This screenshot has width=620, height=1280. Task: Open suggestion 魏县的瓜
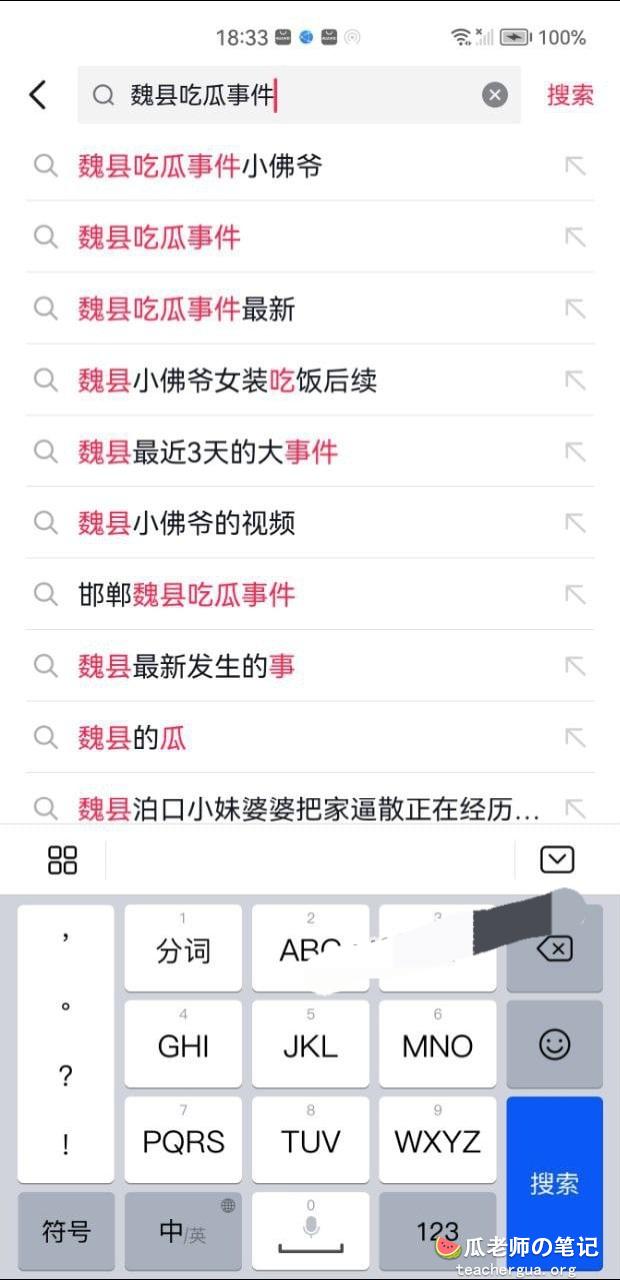(310, 738)
